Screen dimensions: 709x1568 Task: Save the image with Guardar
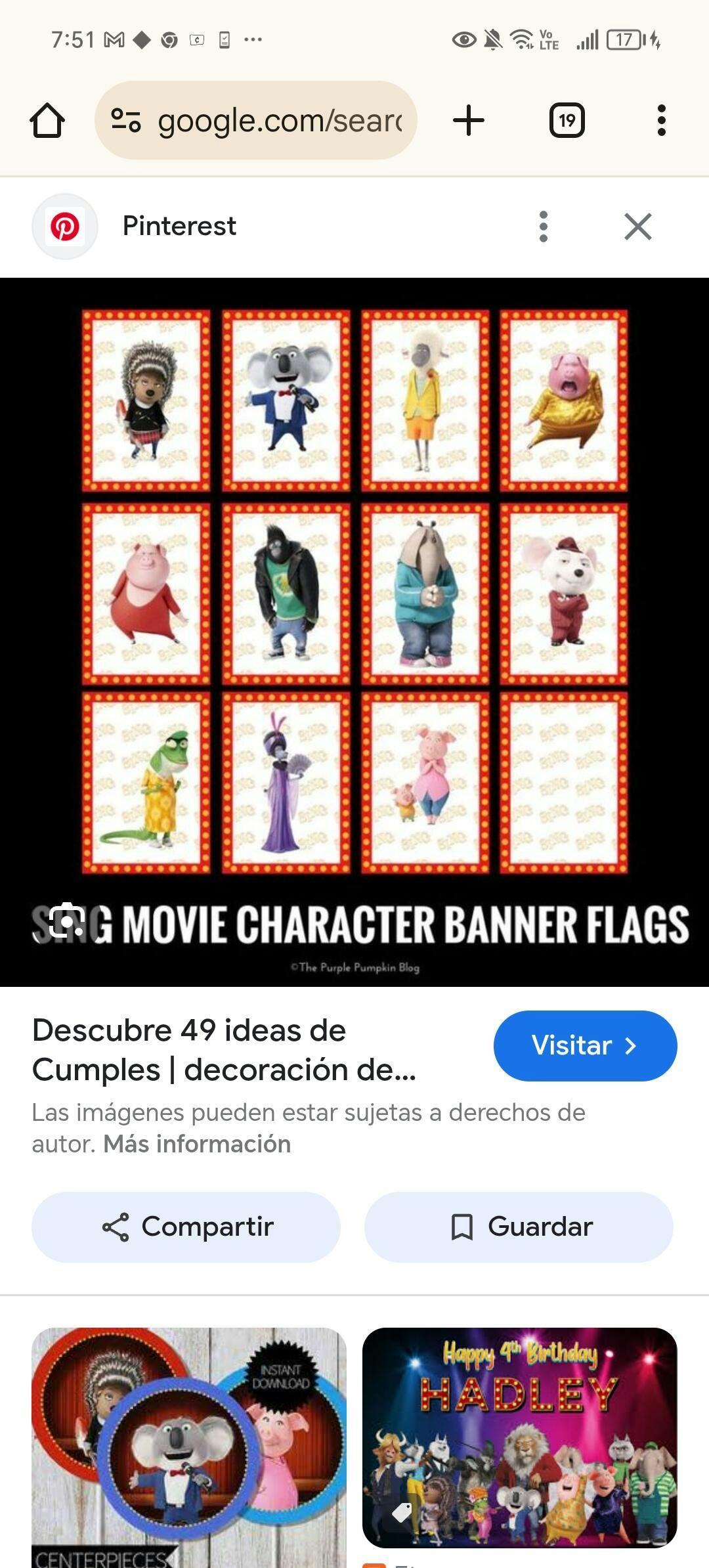tap(519, 1227)
